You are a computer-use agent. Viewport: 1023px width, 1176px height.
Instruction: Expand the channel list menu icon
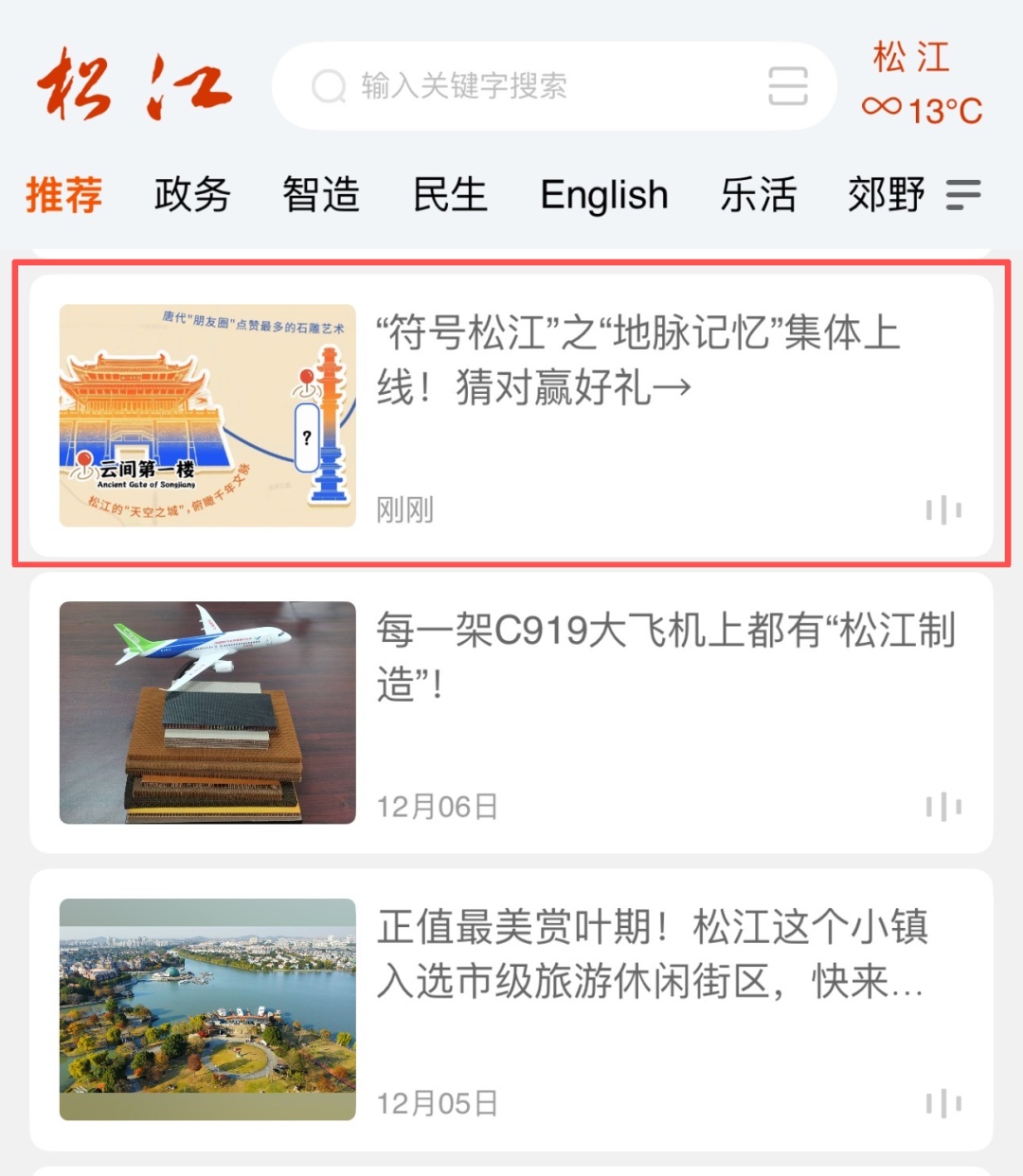pyautogui.click(x=963, y=195)
